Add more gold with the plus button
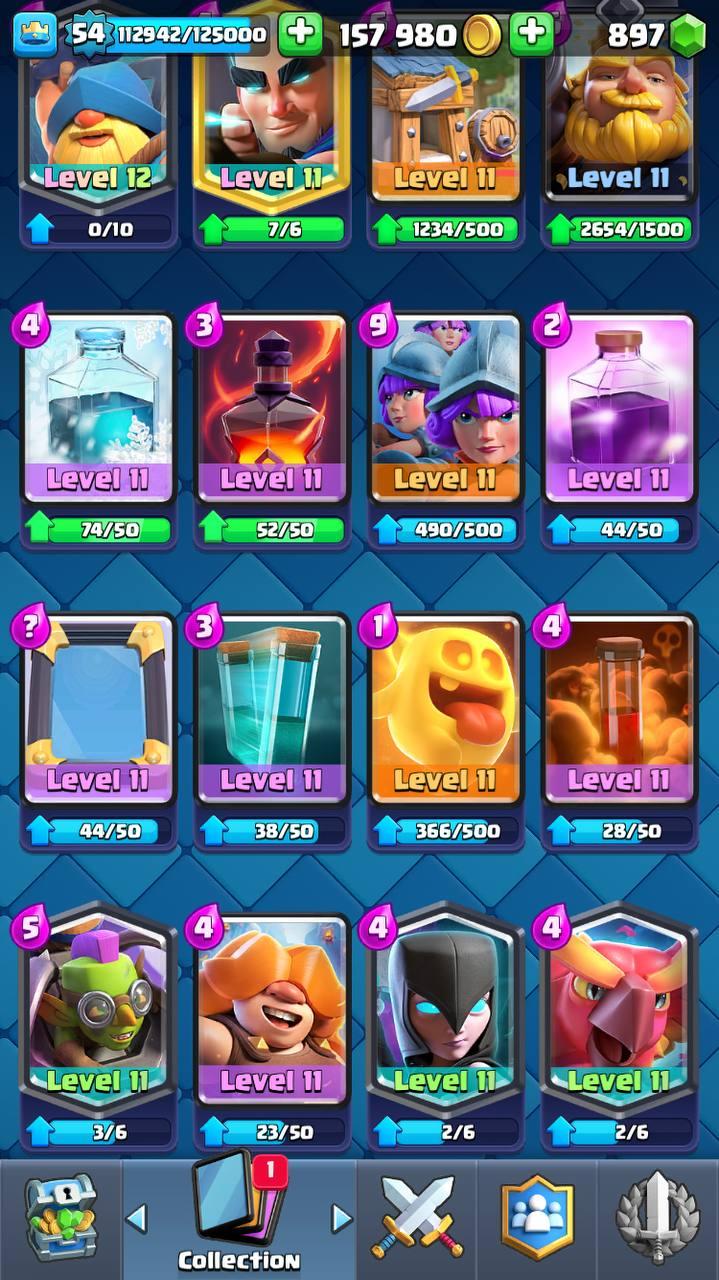Screen dimensions: 719x1280 click(532, 35)
